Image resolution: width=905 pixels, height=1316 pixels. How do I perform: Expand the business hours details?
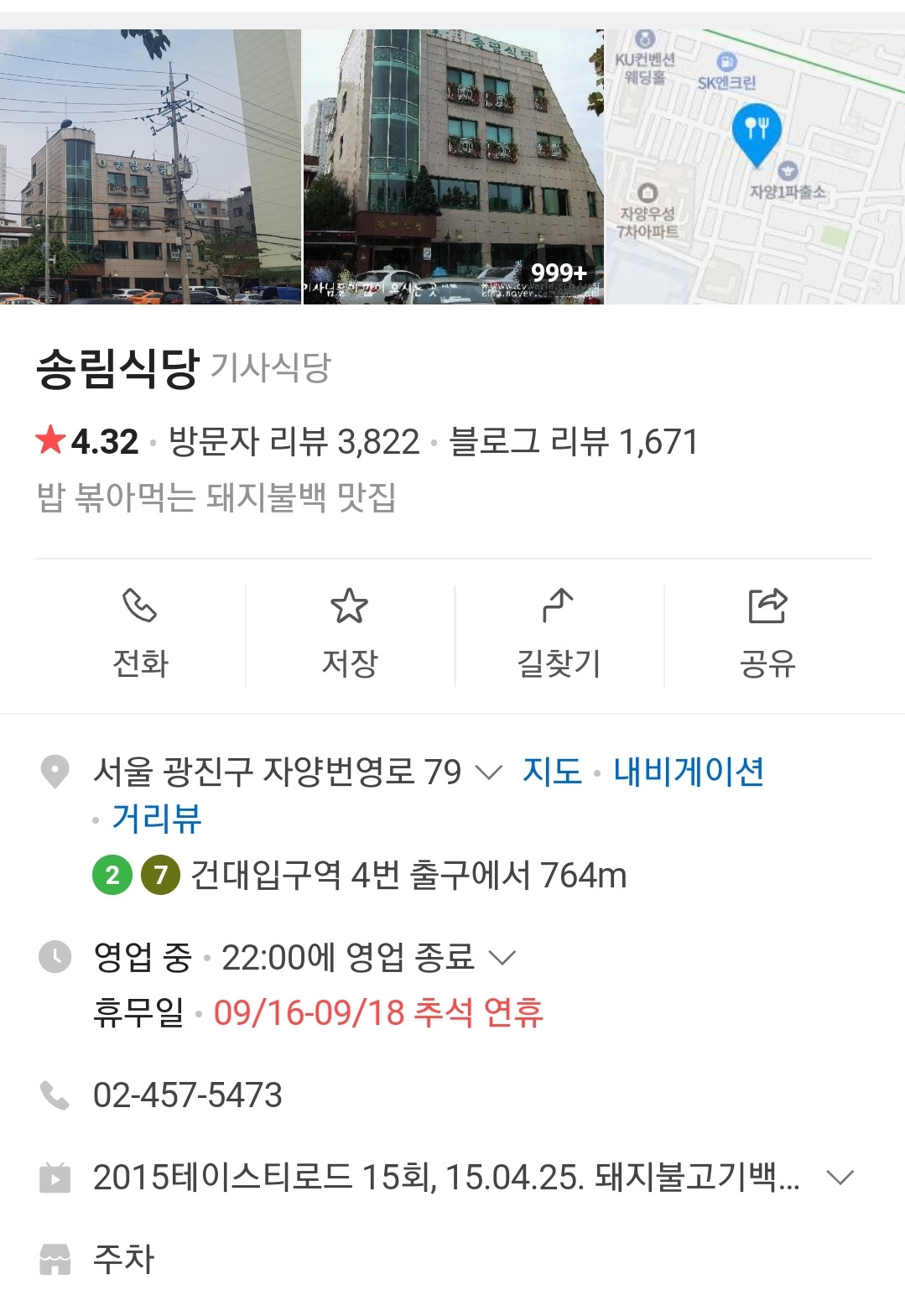pos(502,957)
